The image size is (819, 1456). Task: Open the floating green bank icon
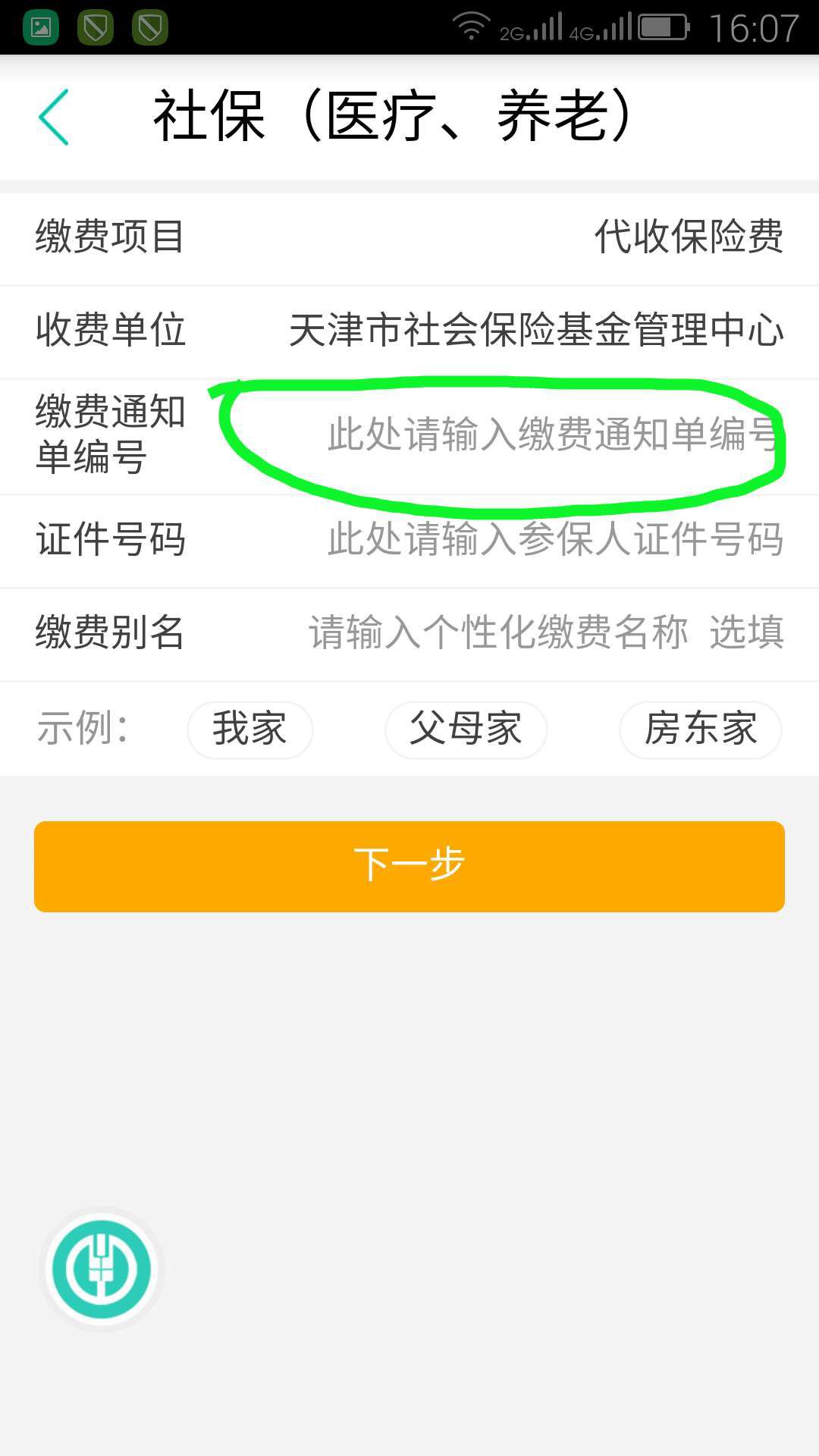point(102,1269)
